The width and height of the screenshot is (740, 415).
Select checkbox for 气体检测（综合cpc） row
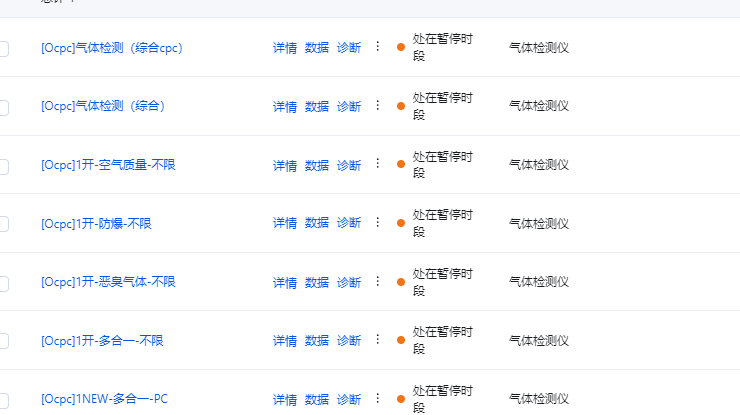[x=3, y=49]
